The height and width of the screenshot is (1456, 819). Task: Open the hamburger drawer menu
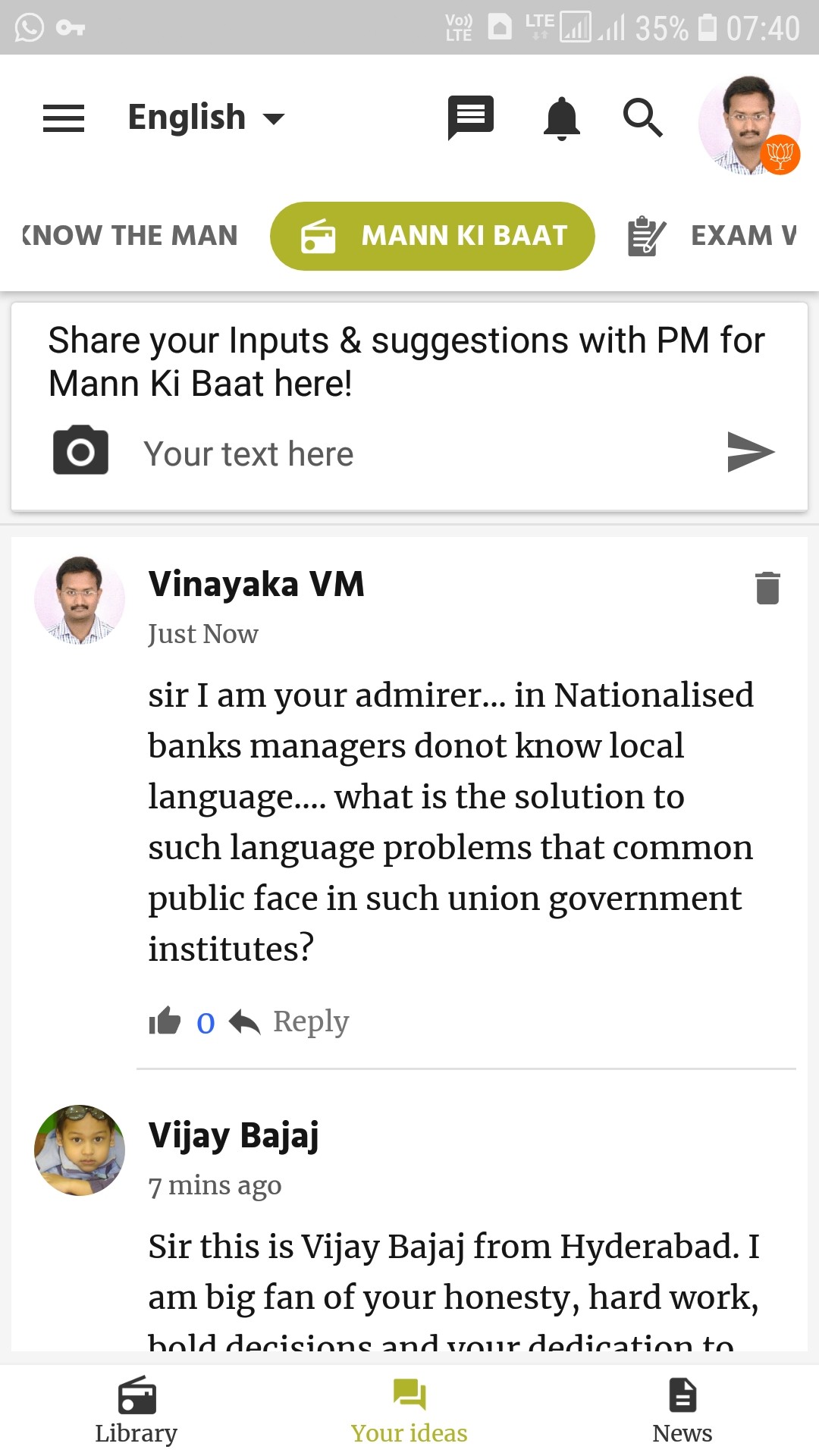click(x=64, y=118)
